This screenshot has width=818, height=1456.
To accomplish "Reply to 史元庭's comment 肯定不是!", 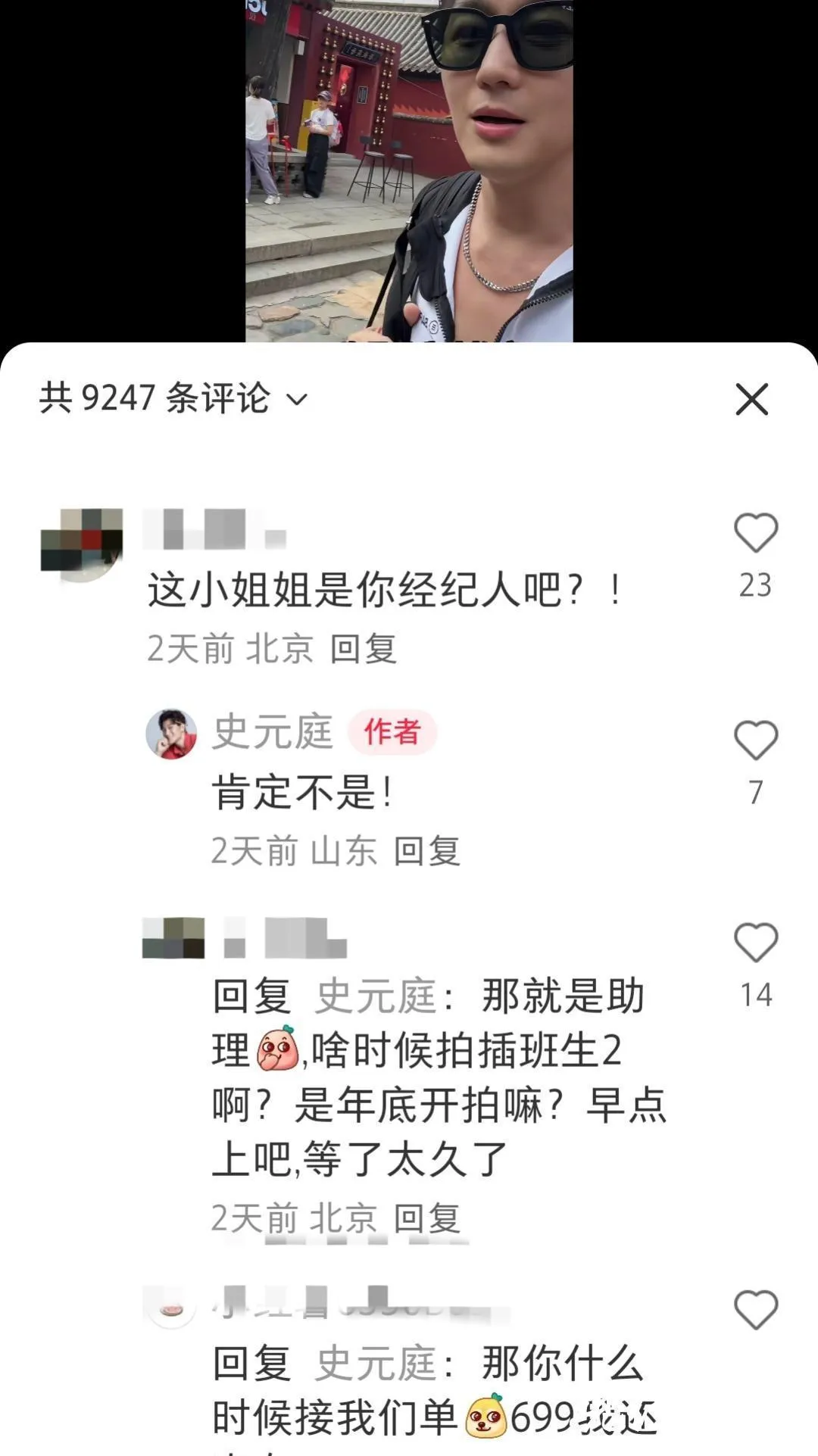I will (427, 851).
